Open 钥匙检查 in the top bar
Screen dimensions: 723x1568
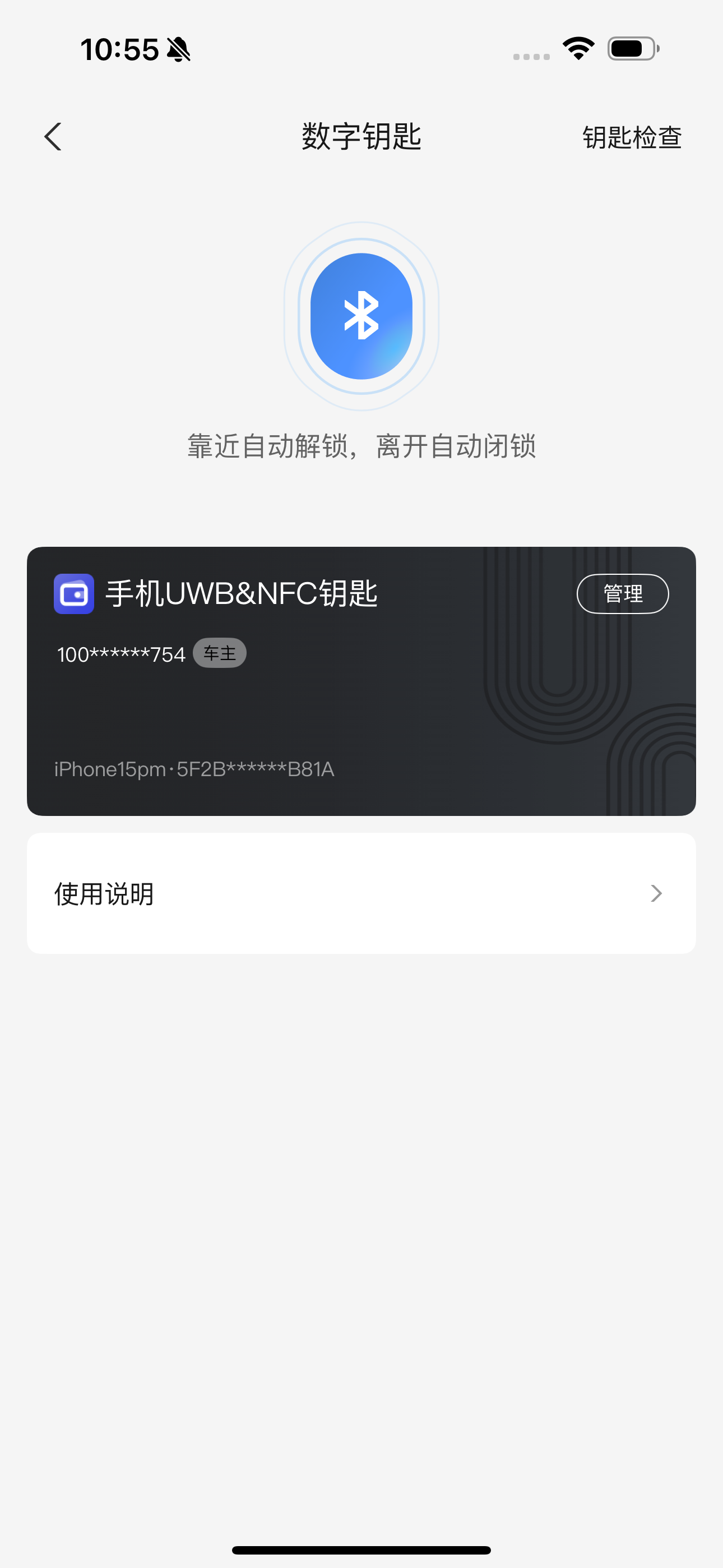click(x=632, y=137)
